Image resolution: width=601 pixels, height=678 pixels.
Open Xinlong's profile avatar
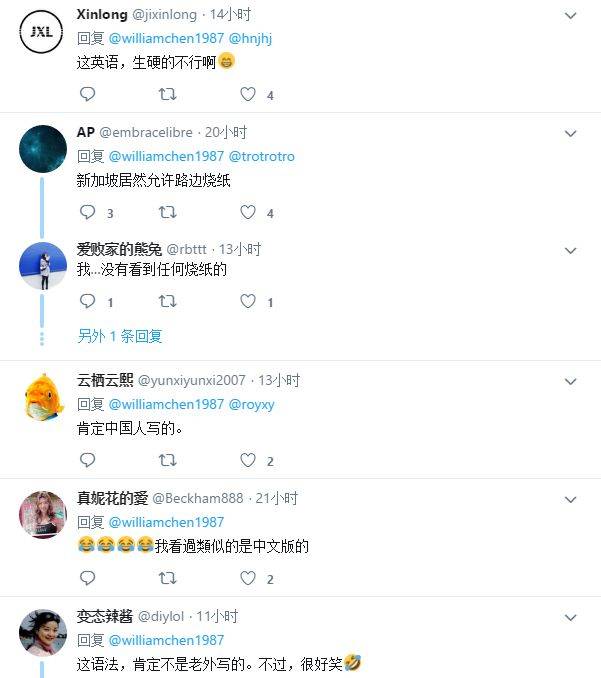pos(43,31)
